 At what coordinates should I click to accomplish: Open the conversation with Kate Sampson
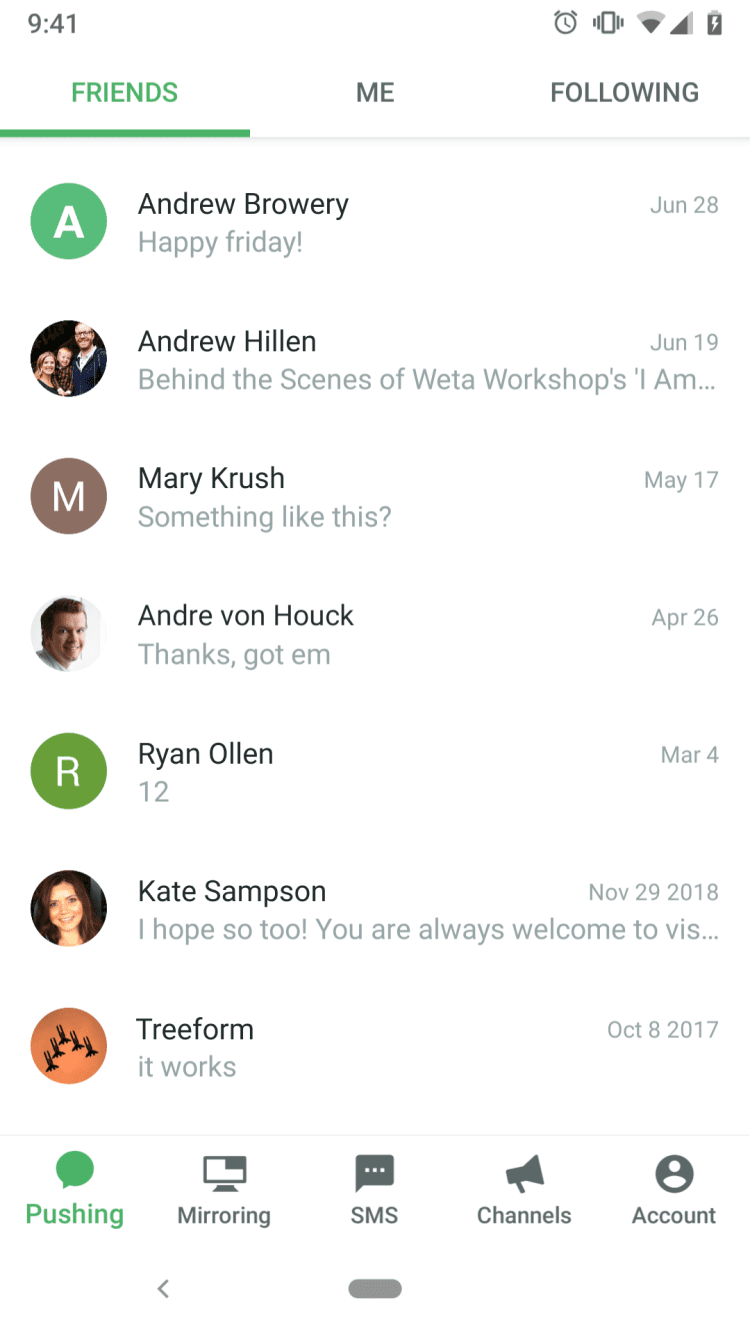point(375,909)
